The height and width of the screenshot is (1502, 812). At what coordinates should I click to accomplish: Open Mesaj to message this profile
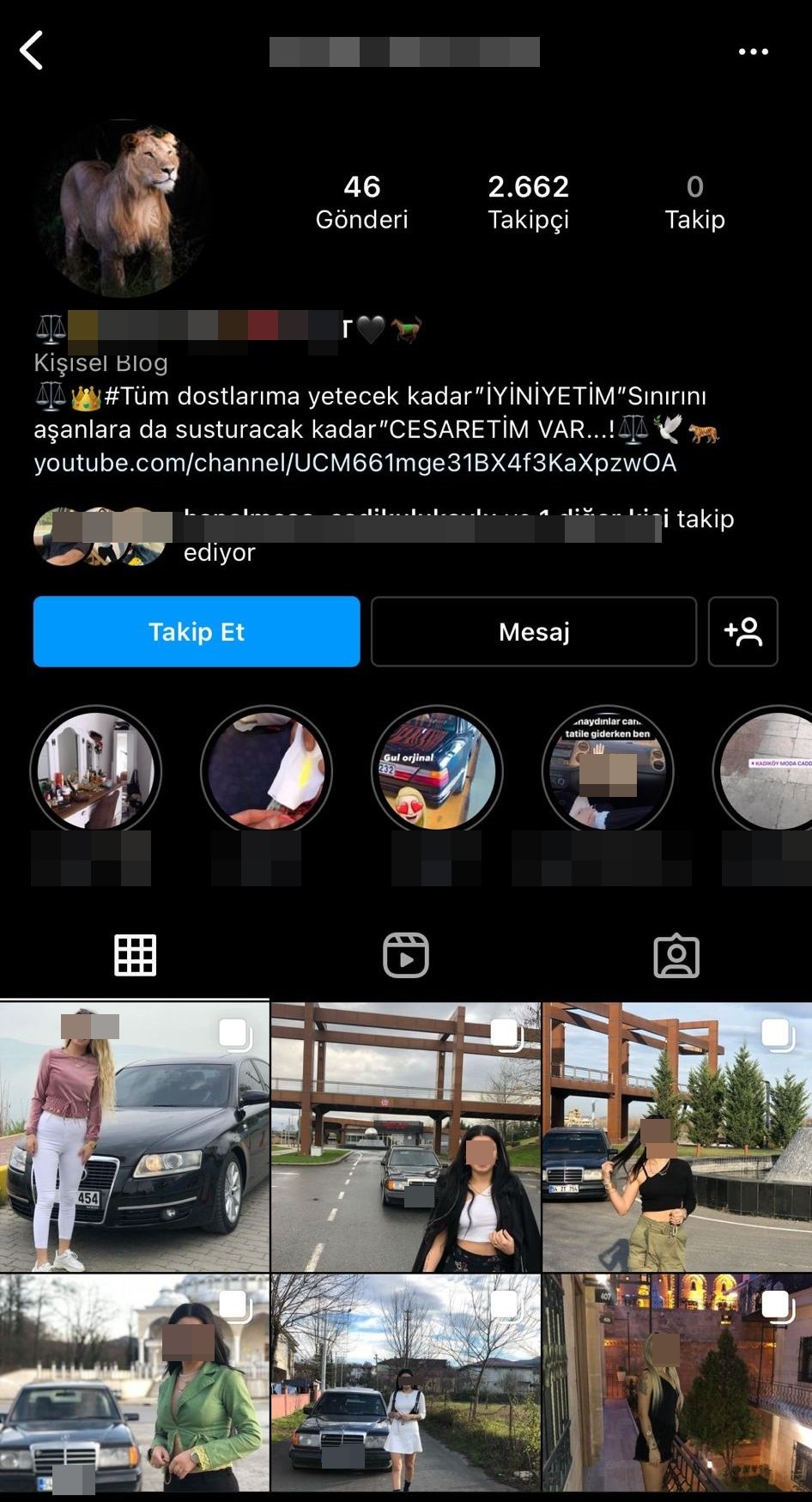pyautogui.click(x=533, y=631)
